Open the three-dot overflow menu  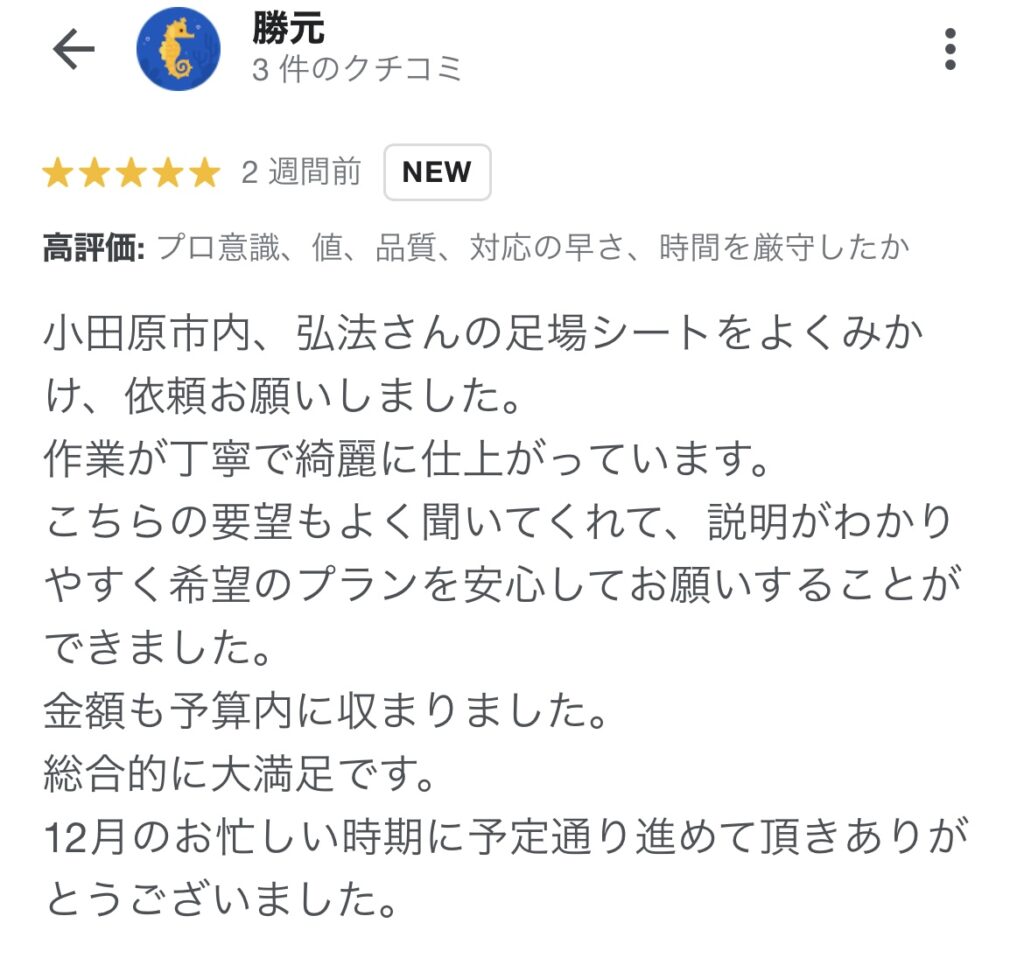(x=949, y=49)
